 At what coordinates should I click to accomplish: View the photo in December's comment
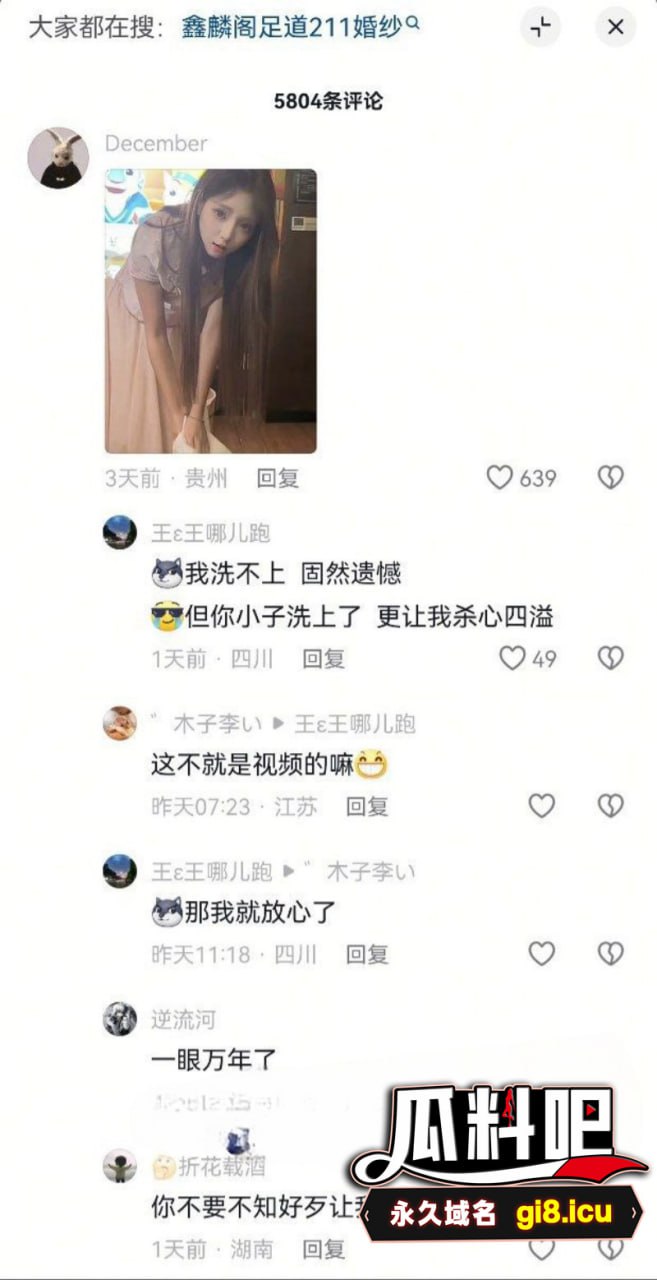pos(211,311)
